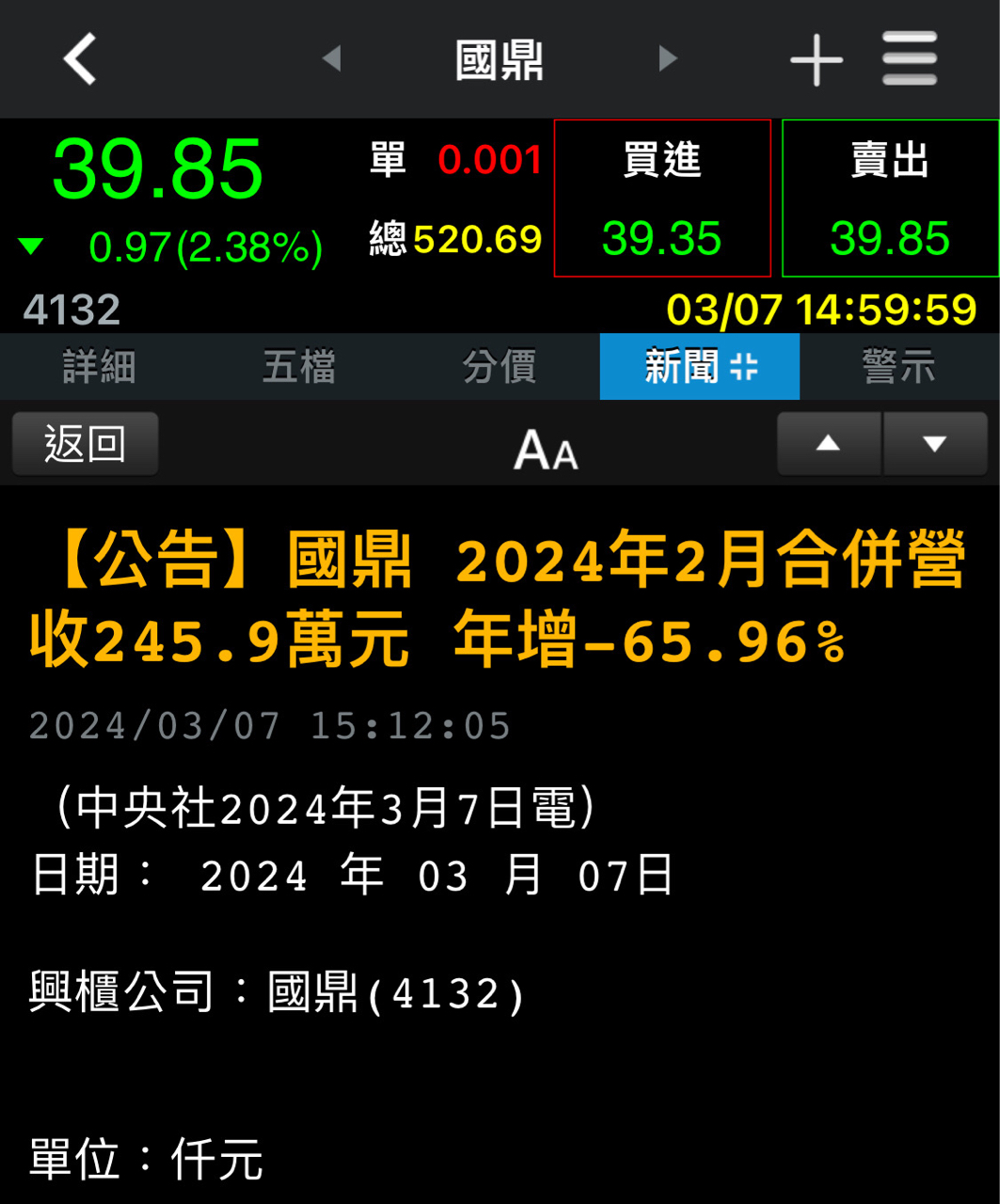
Task: Go to the previous news article
Action: (828, 443)
